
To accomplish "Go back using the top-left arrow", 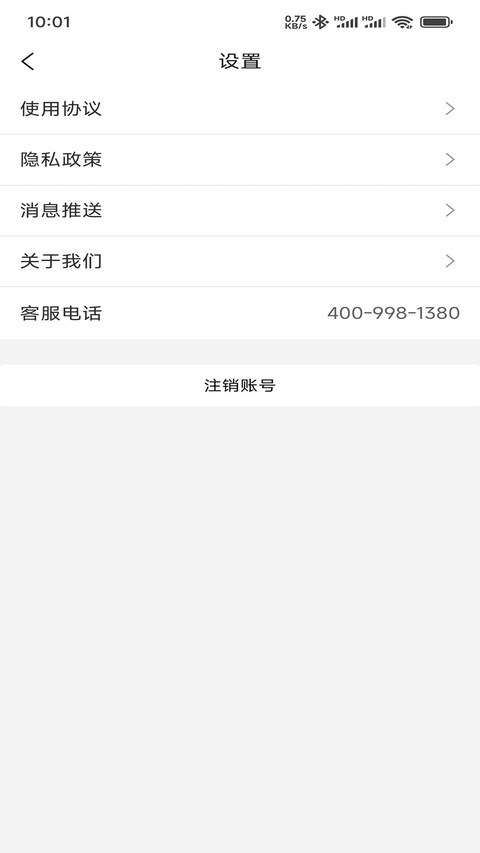I will [28, 61].
